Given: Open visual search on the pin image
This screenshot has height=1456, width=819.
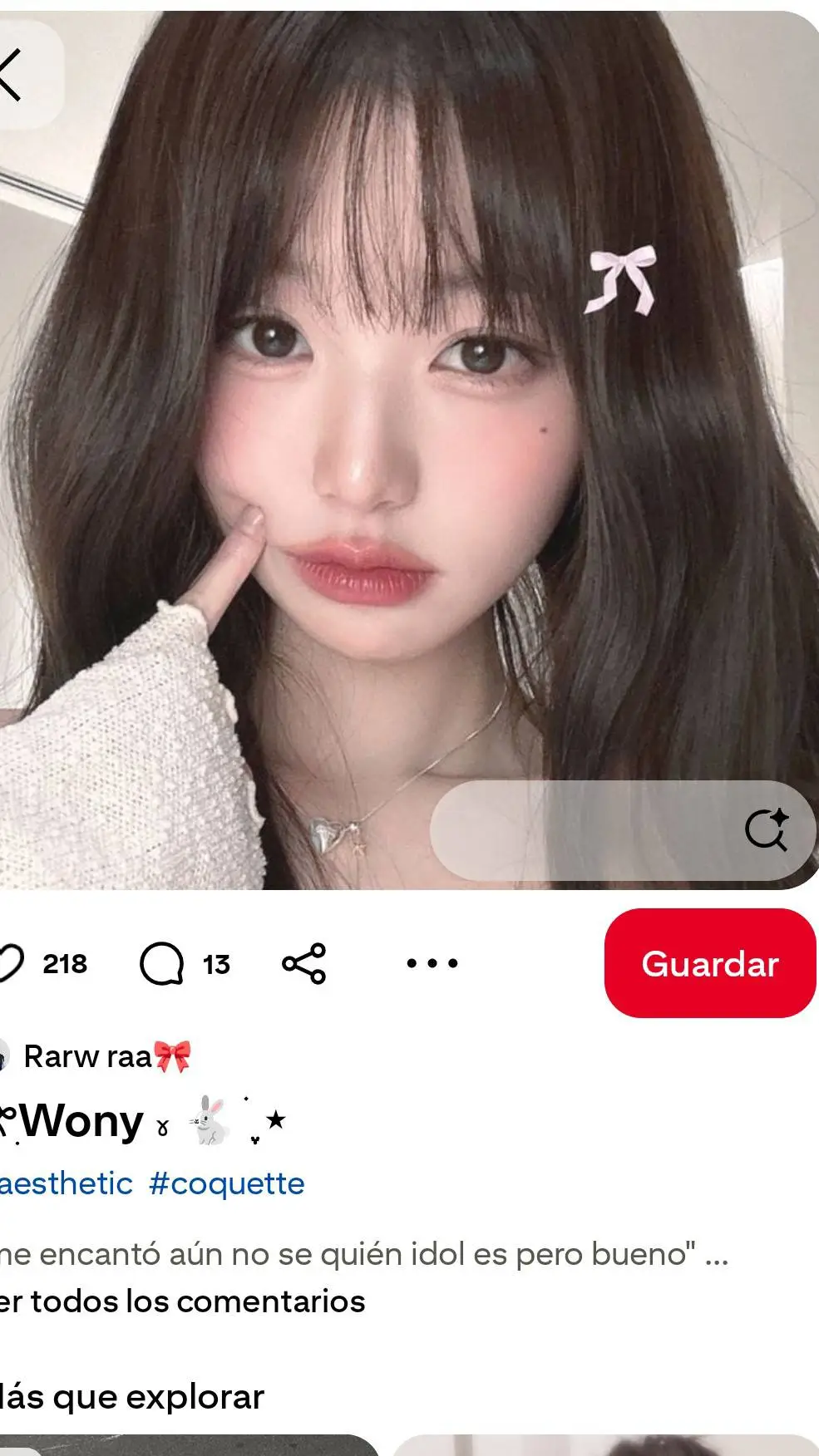Looking at the screenshot, I should tap(766, 829).
